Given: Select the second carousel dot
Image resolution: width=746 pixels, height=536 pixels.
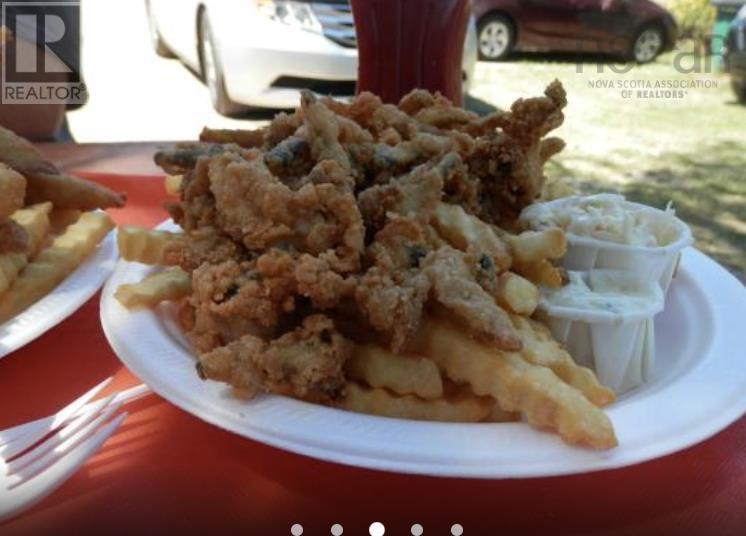Looking at the screenshot, I should point(337,530).
